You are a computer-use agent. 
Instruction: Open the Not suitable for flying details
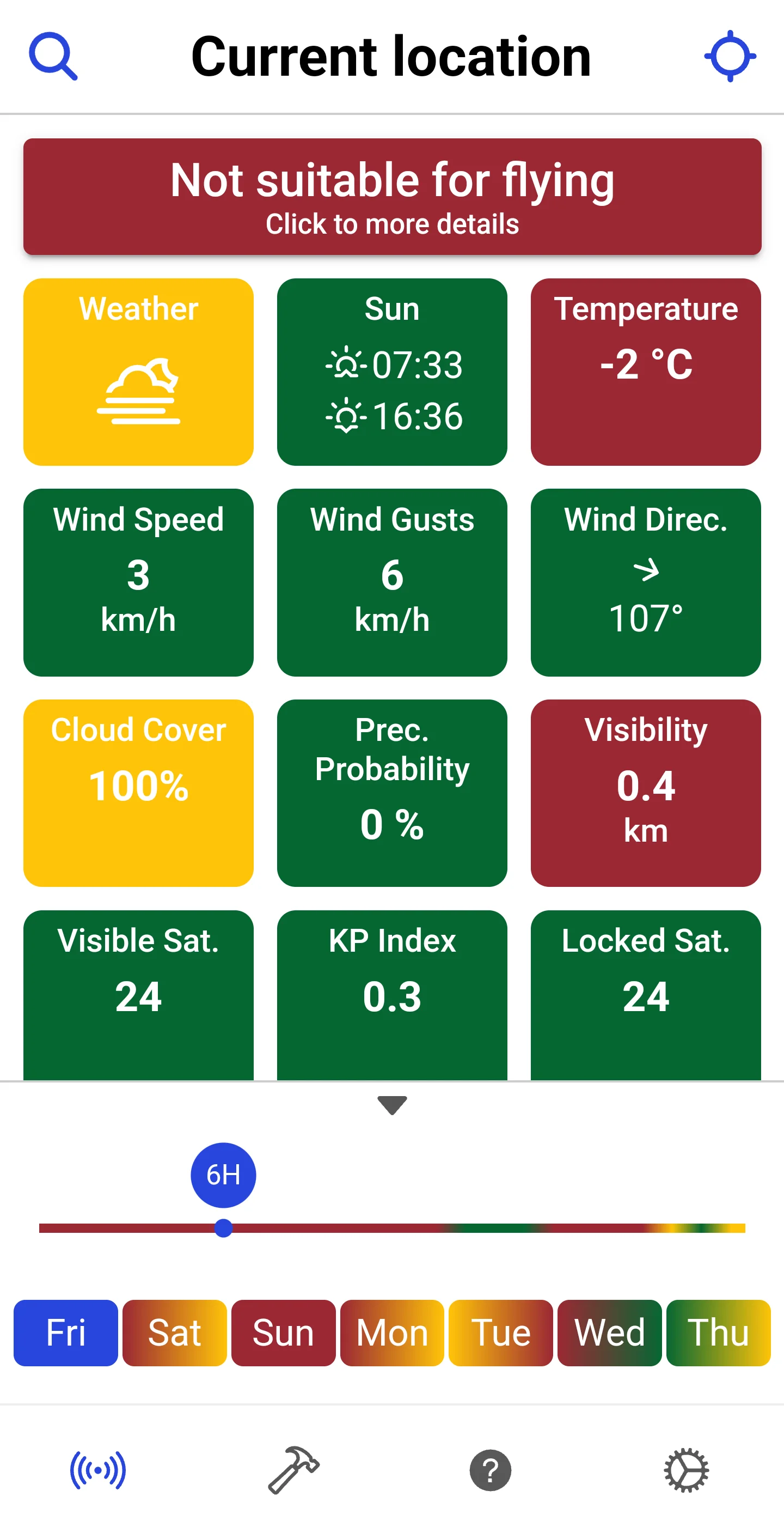point(392,197)
